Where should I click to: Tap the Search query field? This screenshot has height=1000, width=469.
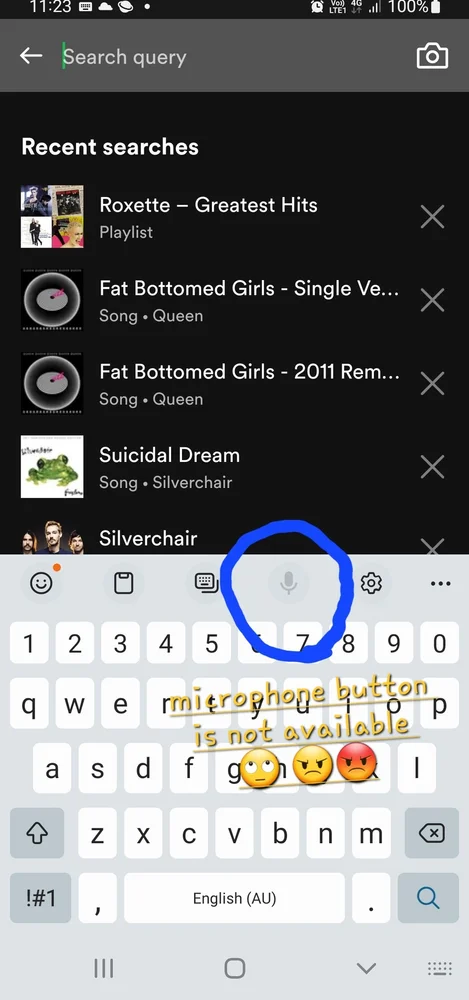point(230,57)
